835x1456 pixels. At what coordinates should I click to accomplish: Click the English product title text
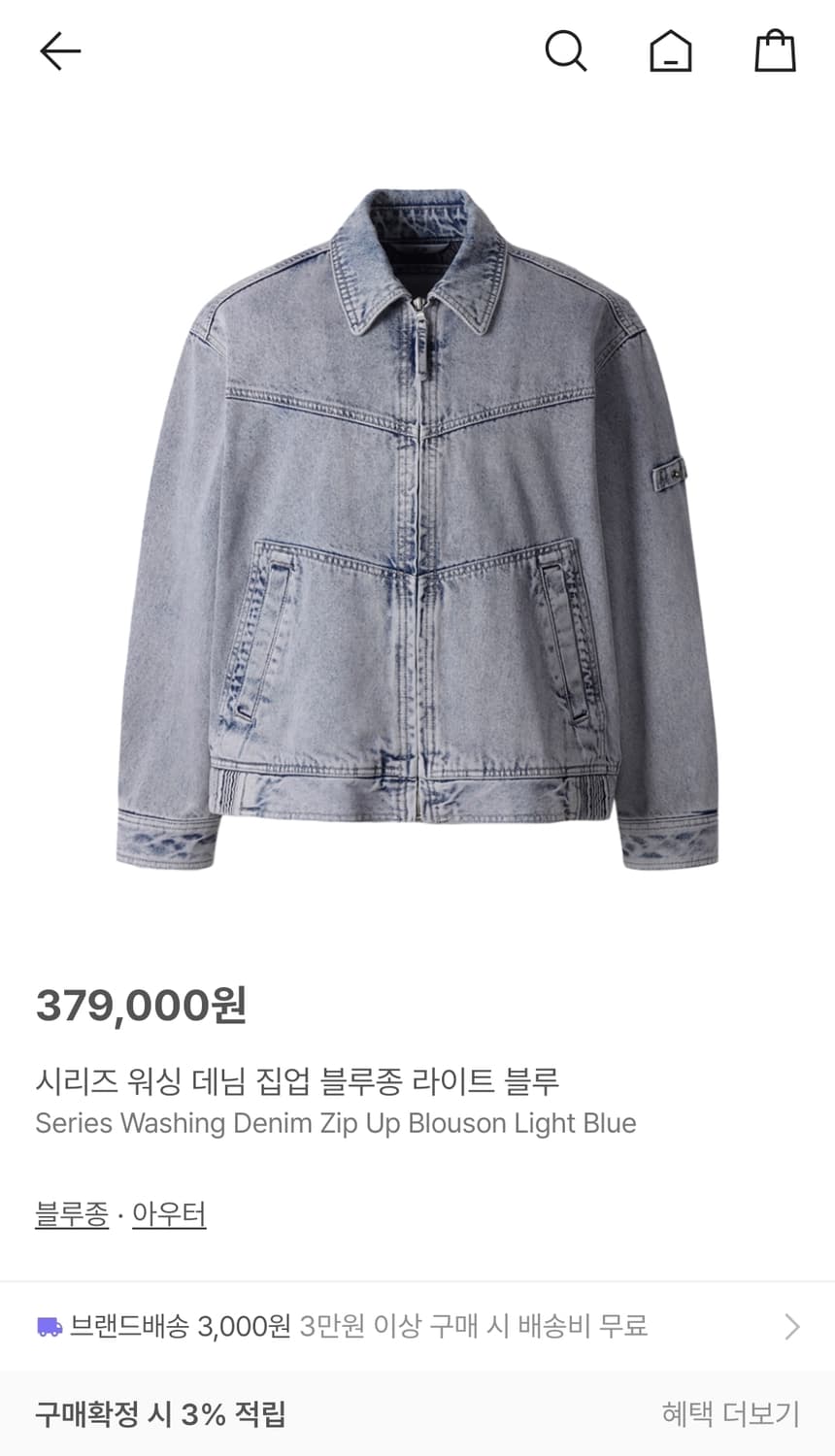click(x=335, y=1123)
